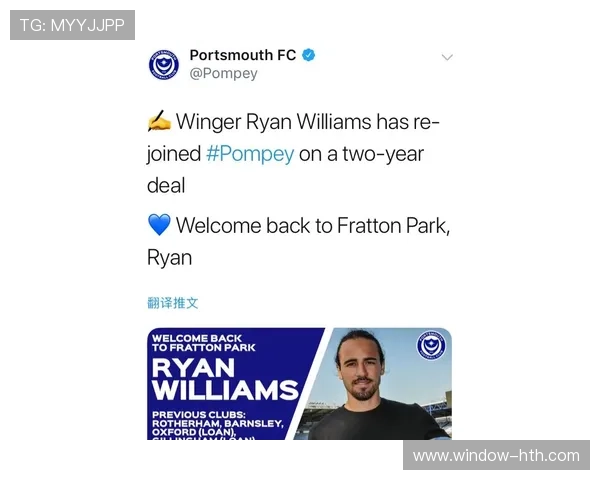
Task: Open the Ryan Williams welcome image
Action: [x=298, y=384]
